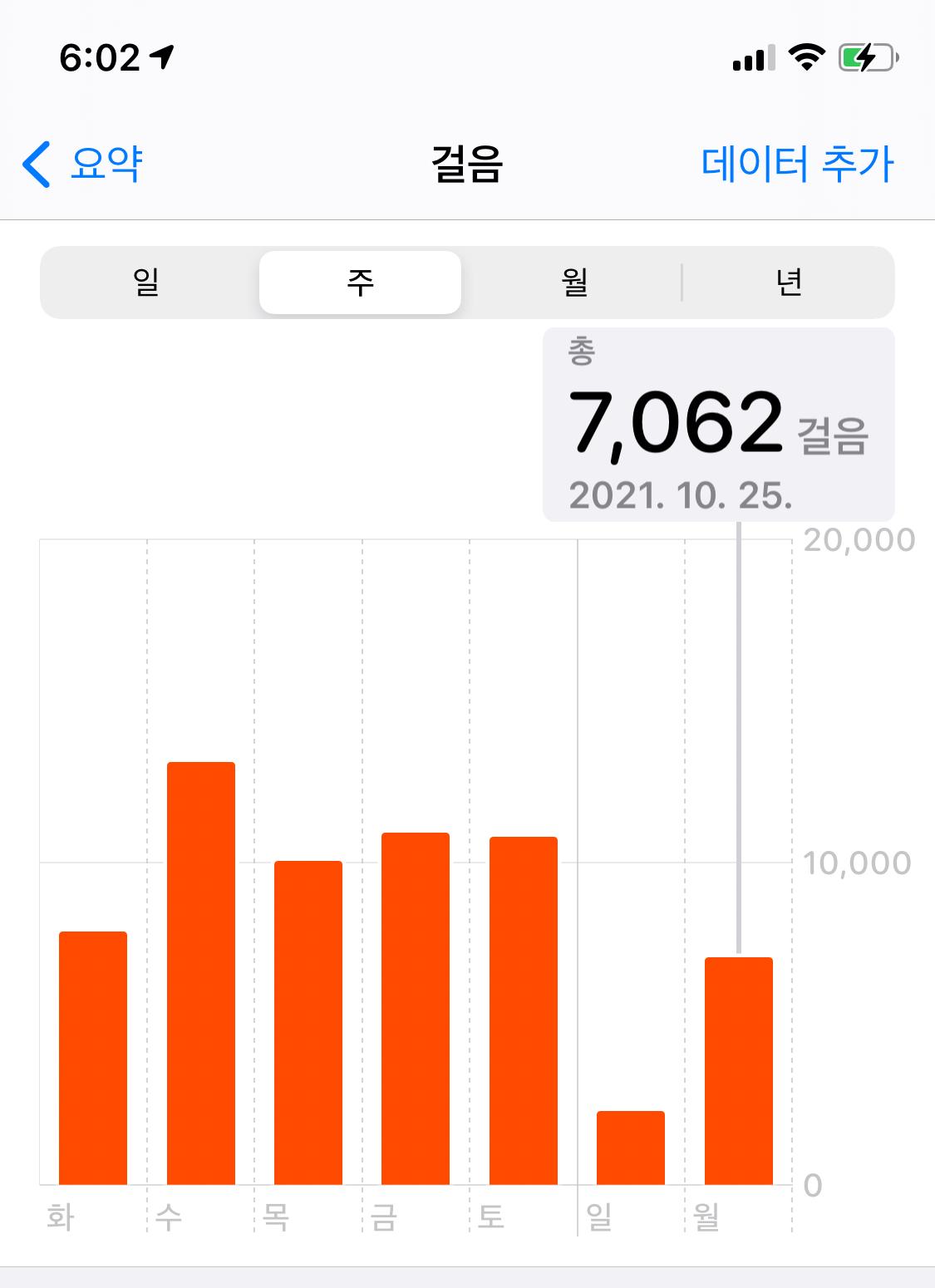Switch to the 월 (month) view
Viewport: 935px width, 1288px height.
(574, 283)
